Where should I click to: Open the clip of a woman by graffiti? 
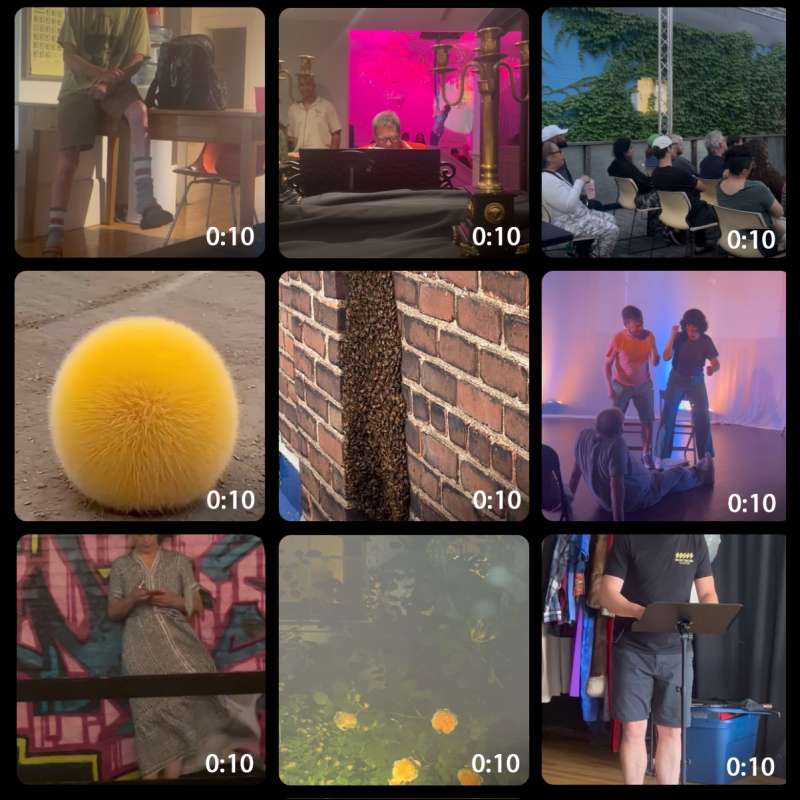click(x=140, y=659)
